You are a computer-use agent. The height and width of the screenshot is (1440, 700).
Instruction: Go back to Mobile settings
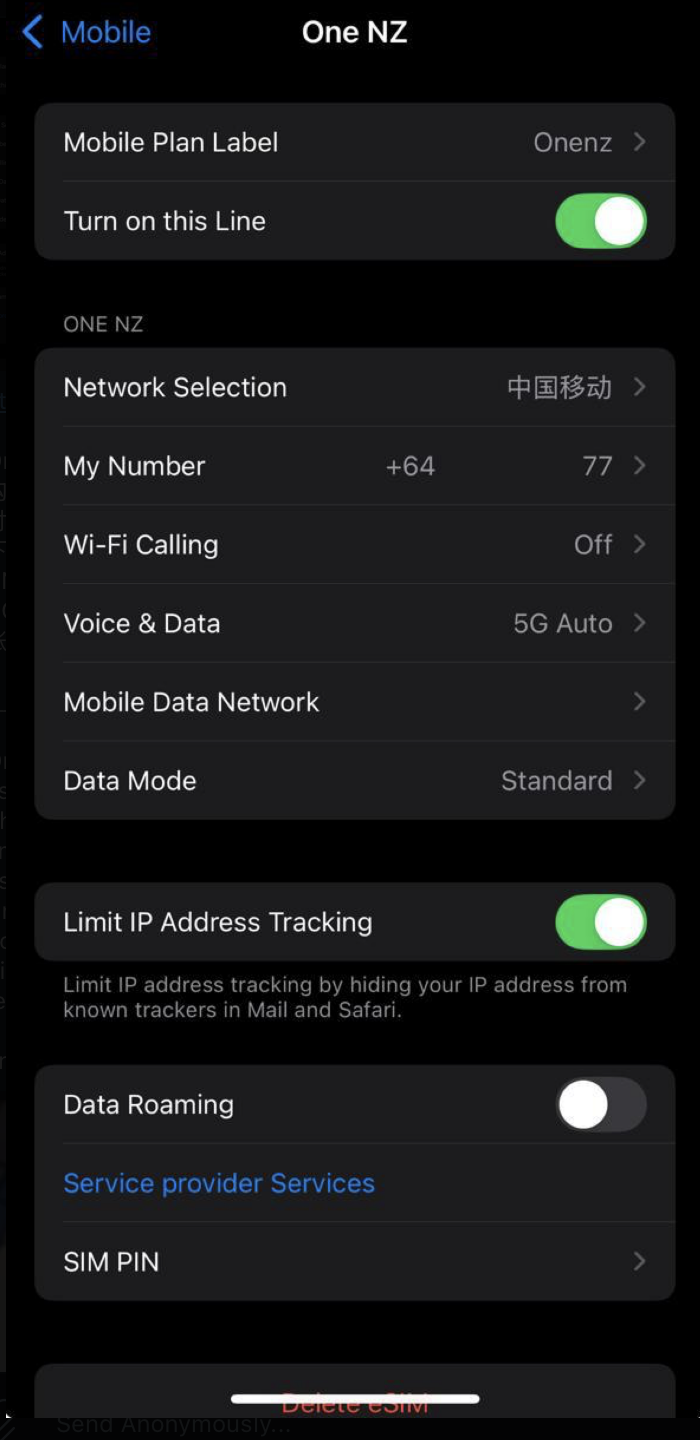coord(88,32)
